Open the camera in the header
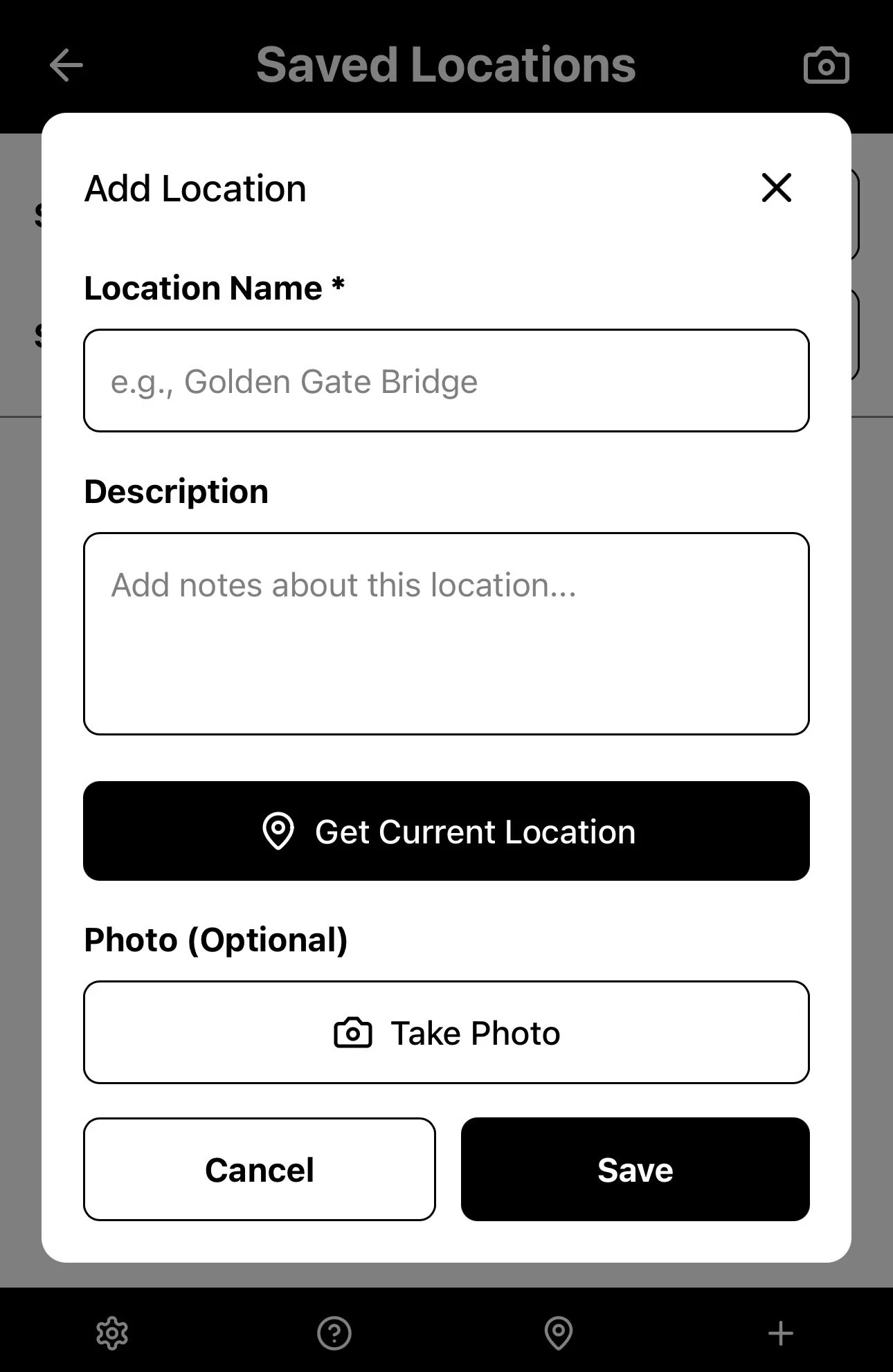893x1372 pixels. [x=826, y=66]
